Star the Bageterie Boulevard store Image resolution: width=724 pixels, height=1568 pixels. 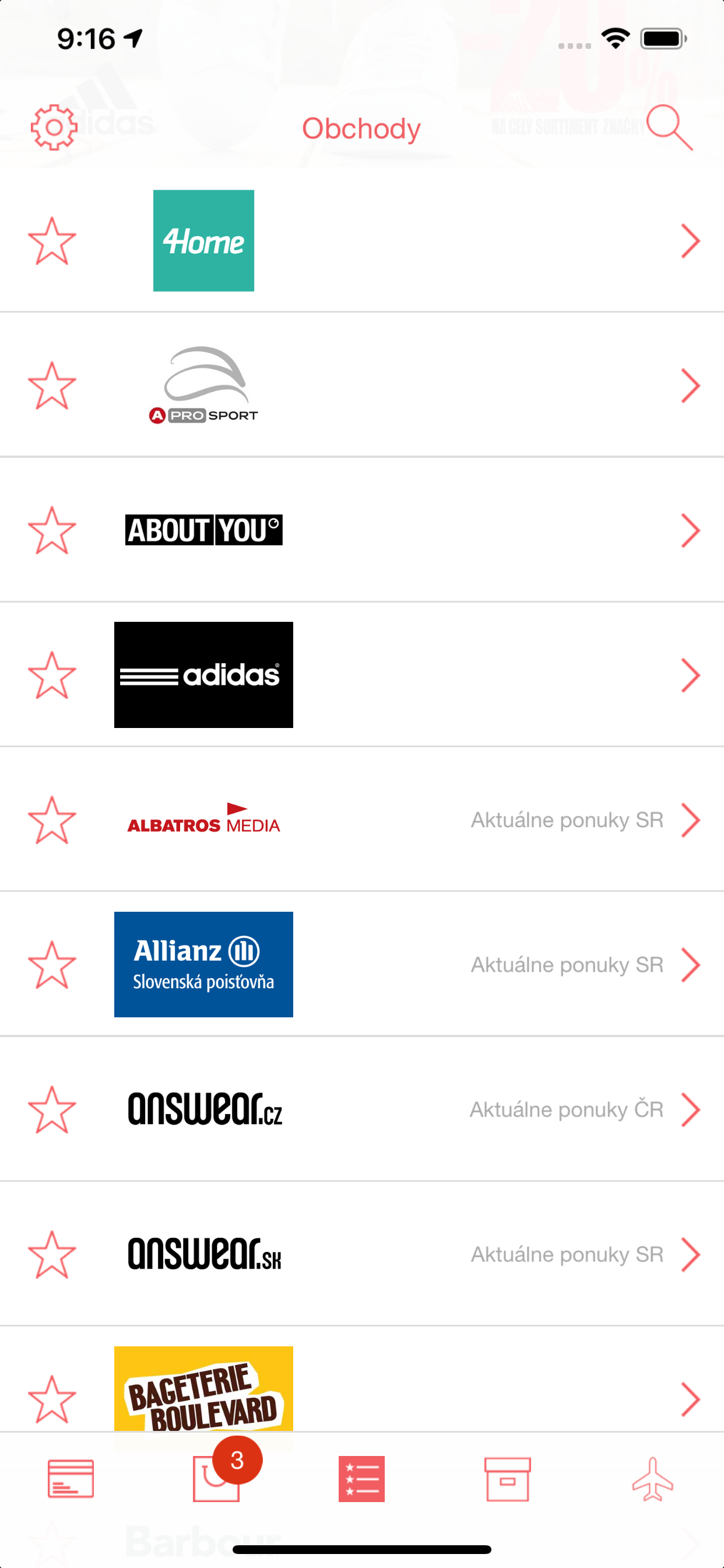coord(52,1398)
